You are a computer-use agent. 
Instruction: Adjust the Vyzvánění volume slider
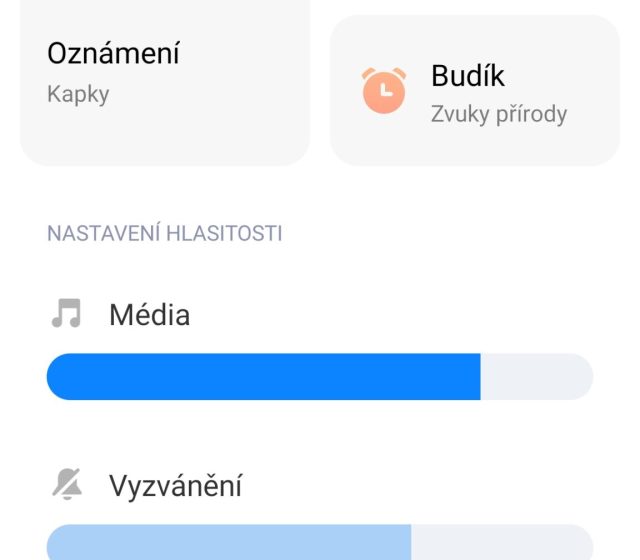tap(320, 542)
